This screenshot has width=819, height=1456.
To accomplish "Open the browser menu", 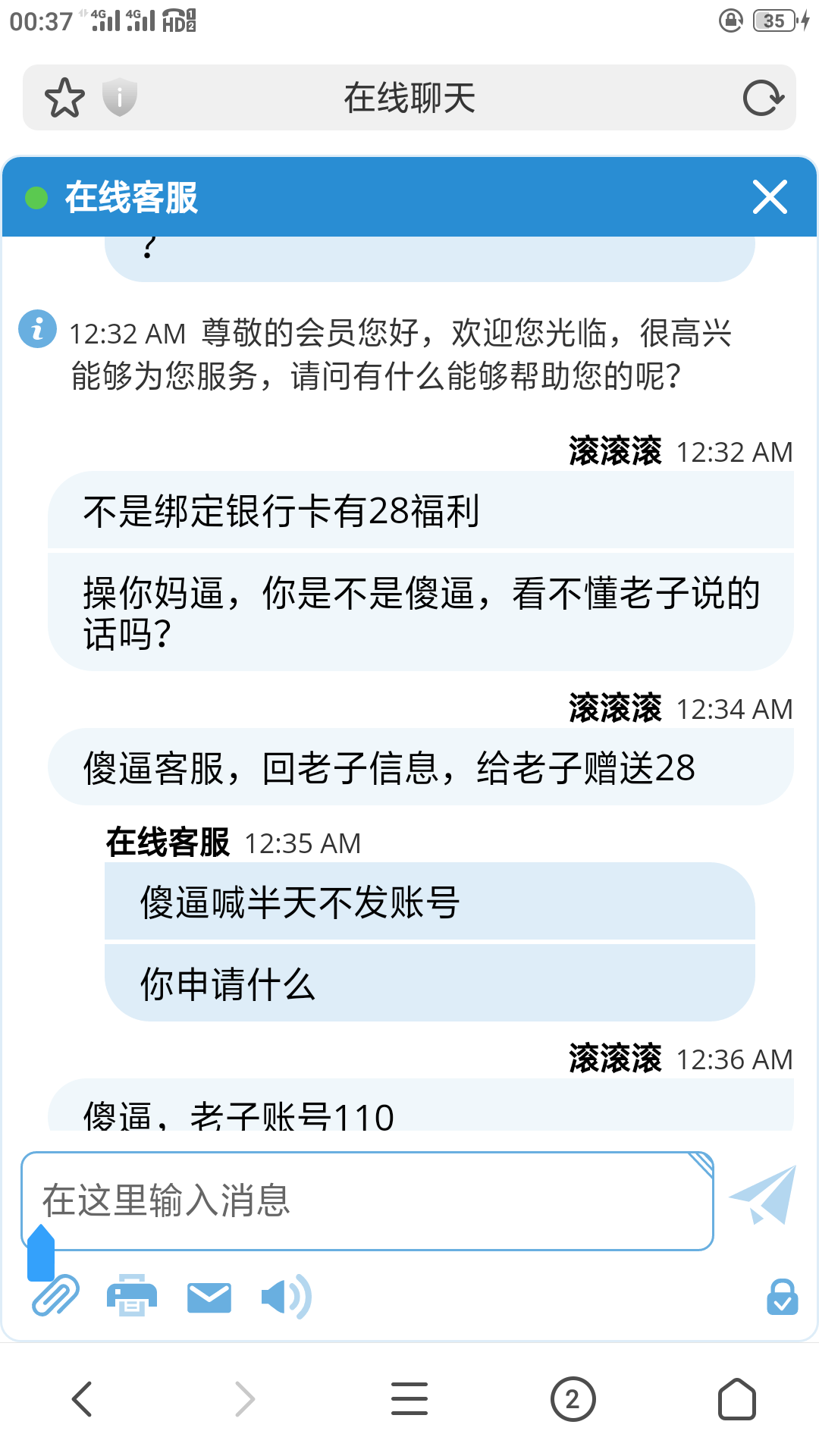I will [409, 1399].
